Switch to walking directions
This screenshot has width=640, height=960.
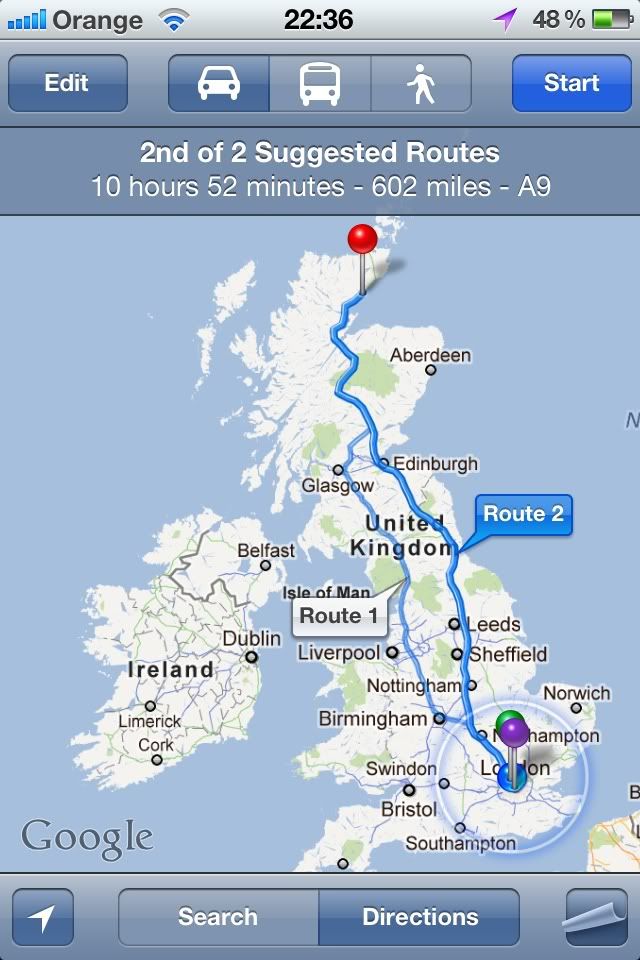[x=421, y=83]
